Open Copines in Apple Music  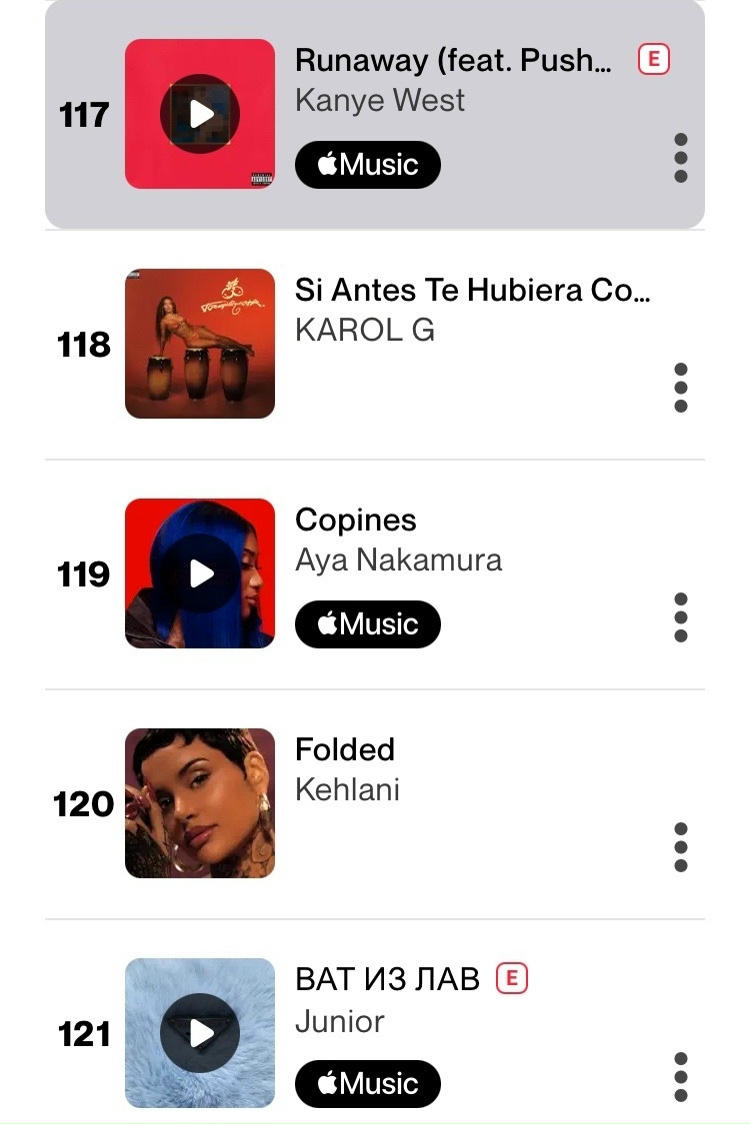368,624
